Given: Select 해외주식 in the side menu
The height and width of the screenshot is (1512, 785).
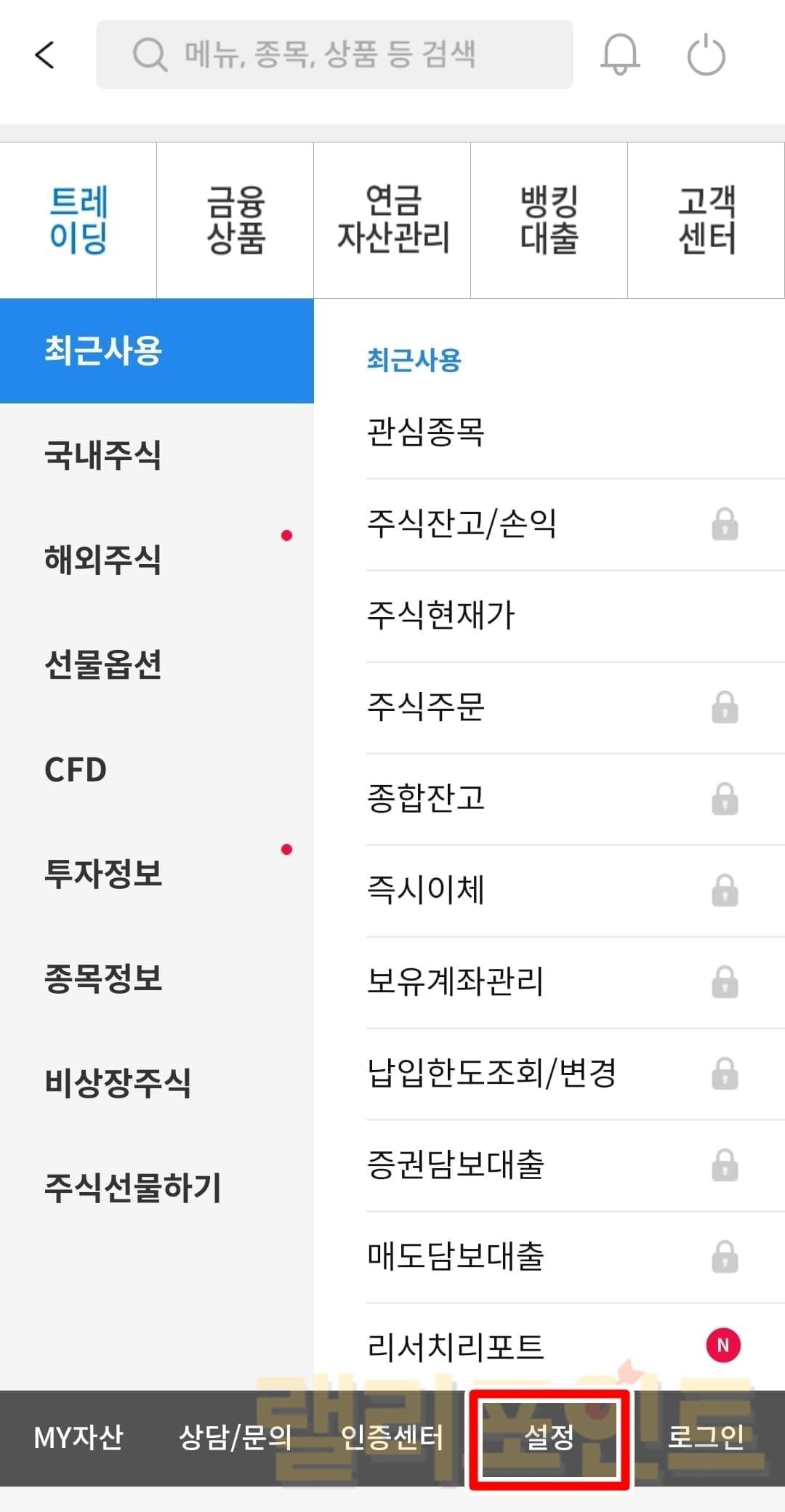Looking at the screenshot, I should [103, 560].
